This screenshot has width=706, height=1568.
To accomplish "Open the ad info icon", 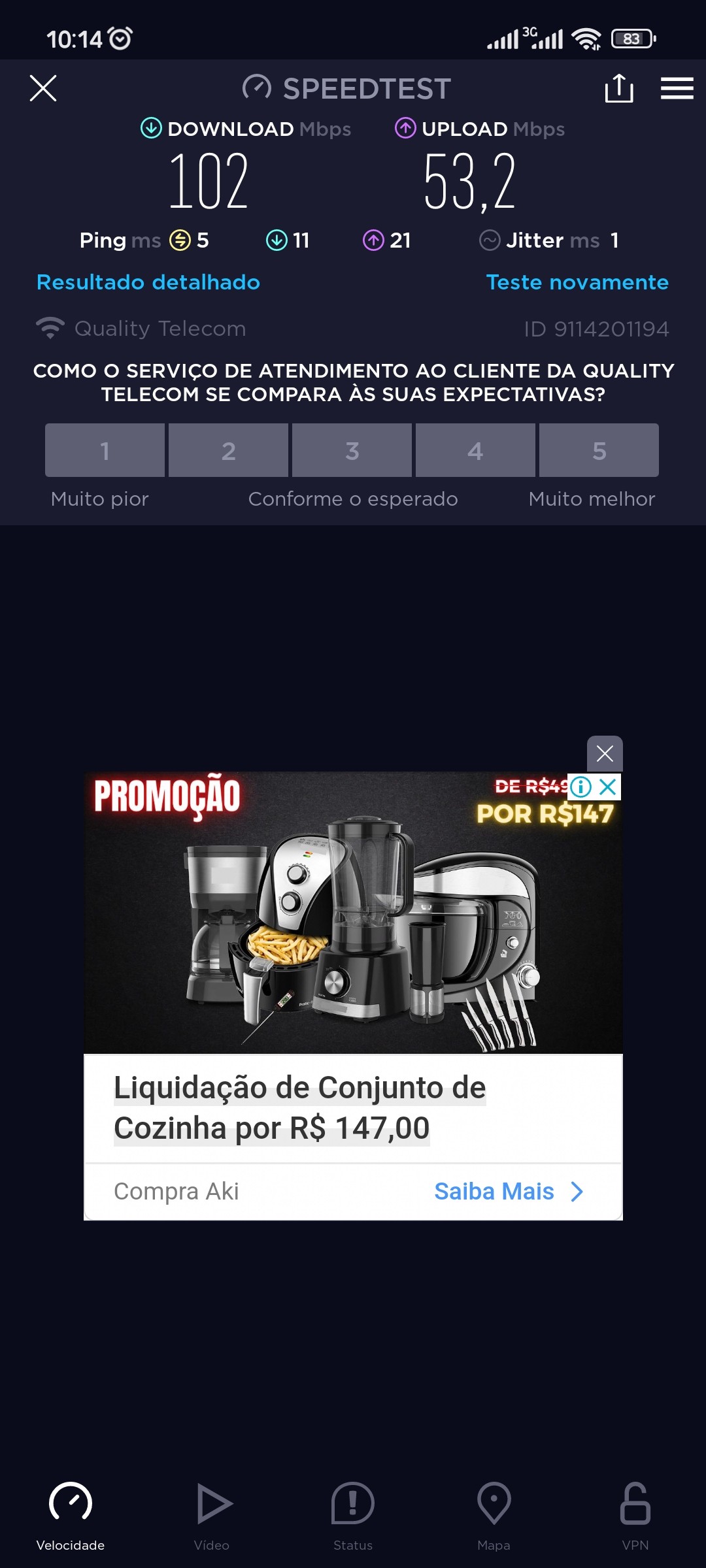I will 580,787.
